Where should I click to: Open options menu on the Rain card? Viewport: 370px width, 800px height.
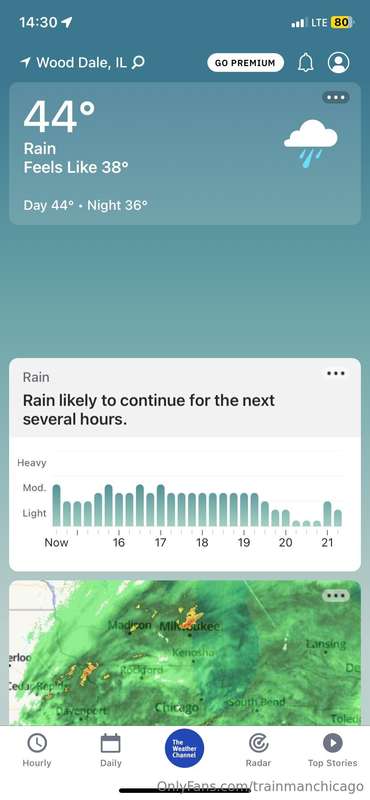336,373
